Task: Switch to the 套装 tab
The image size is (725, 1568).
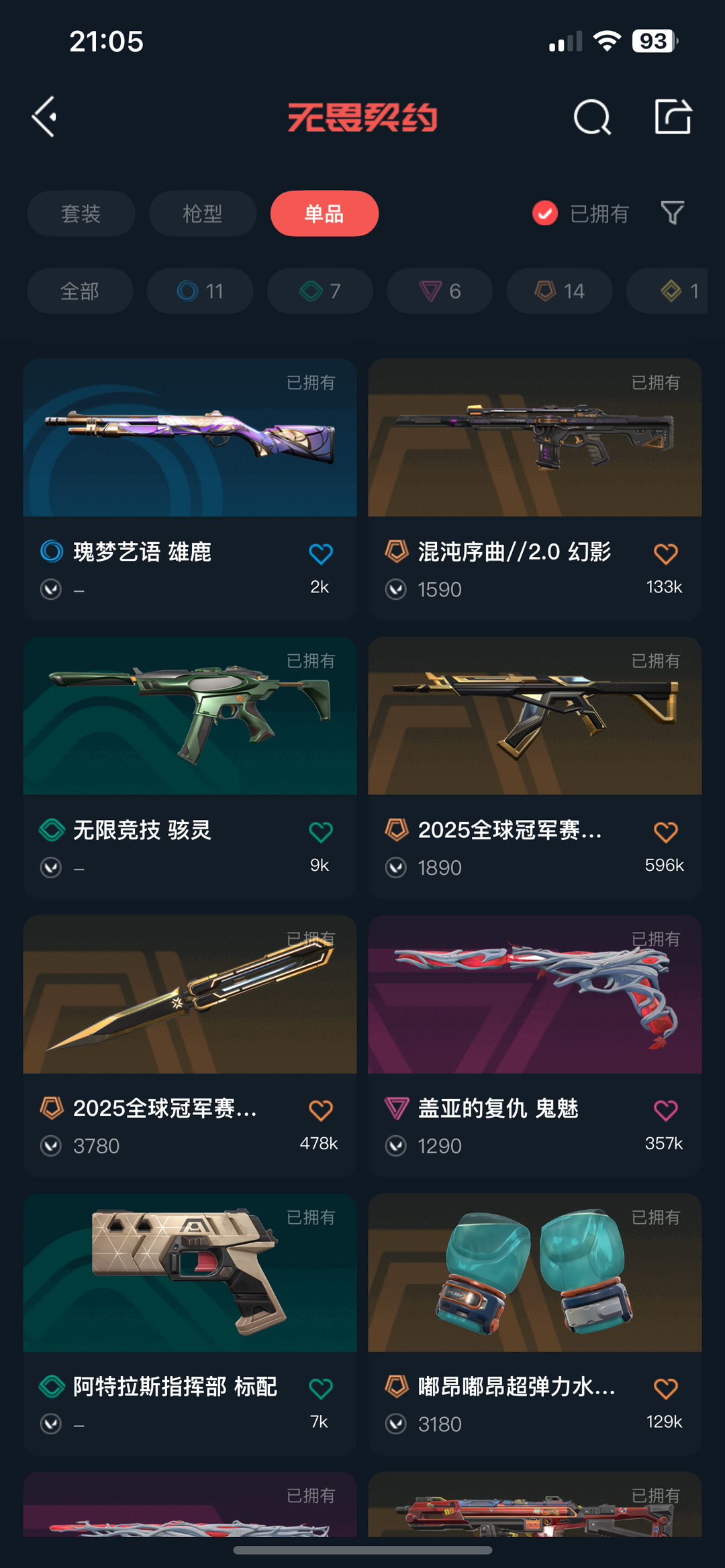Action: coord(81,213)
